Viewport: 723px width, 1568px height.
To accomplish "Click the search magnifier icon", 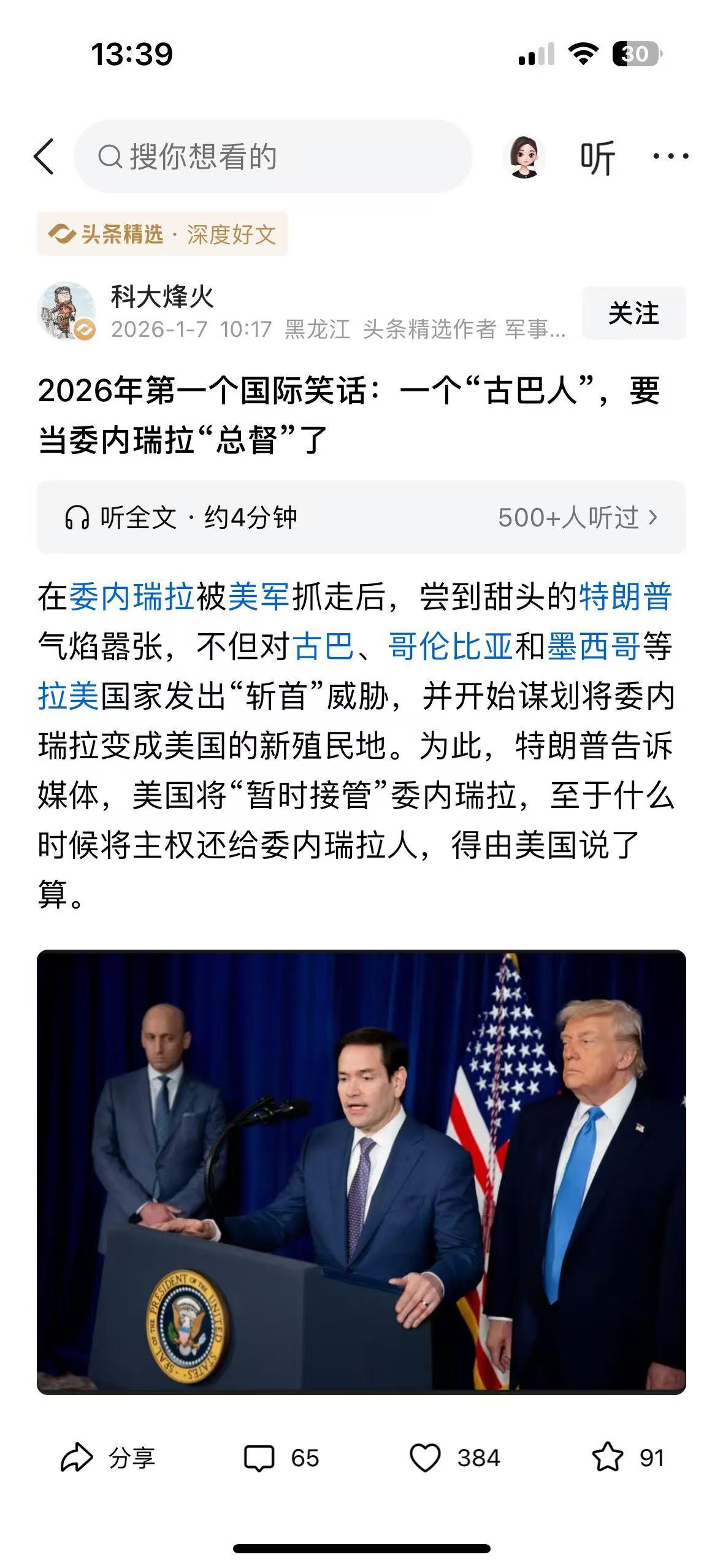I will click(110, 156).
